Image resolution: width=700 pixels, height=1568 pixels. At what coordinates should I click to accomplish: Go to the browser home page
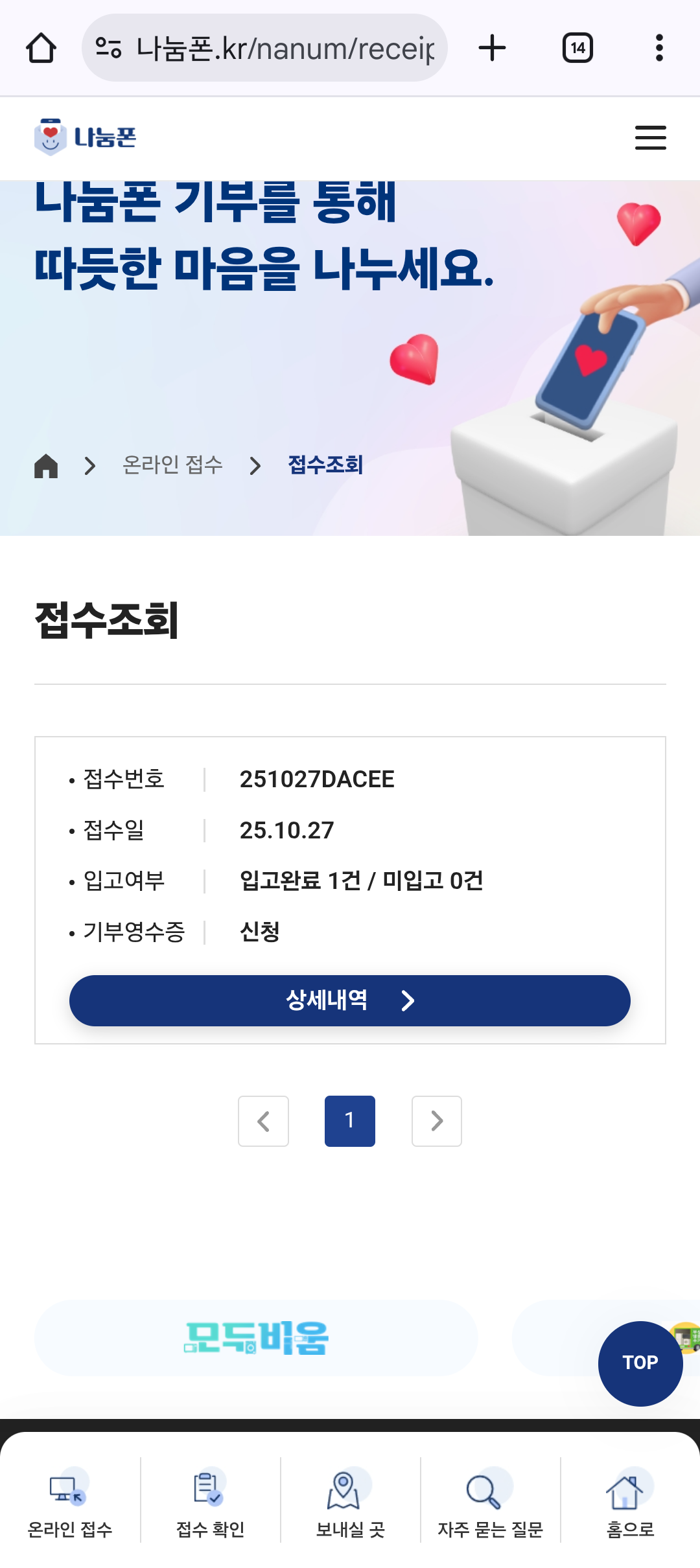tap(41, 48)
